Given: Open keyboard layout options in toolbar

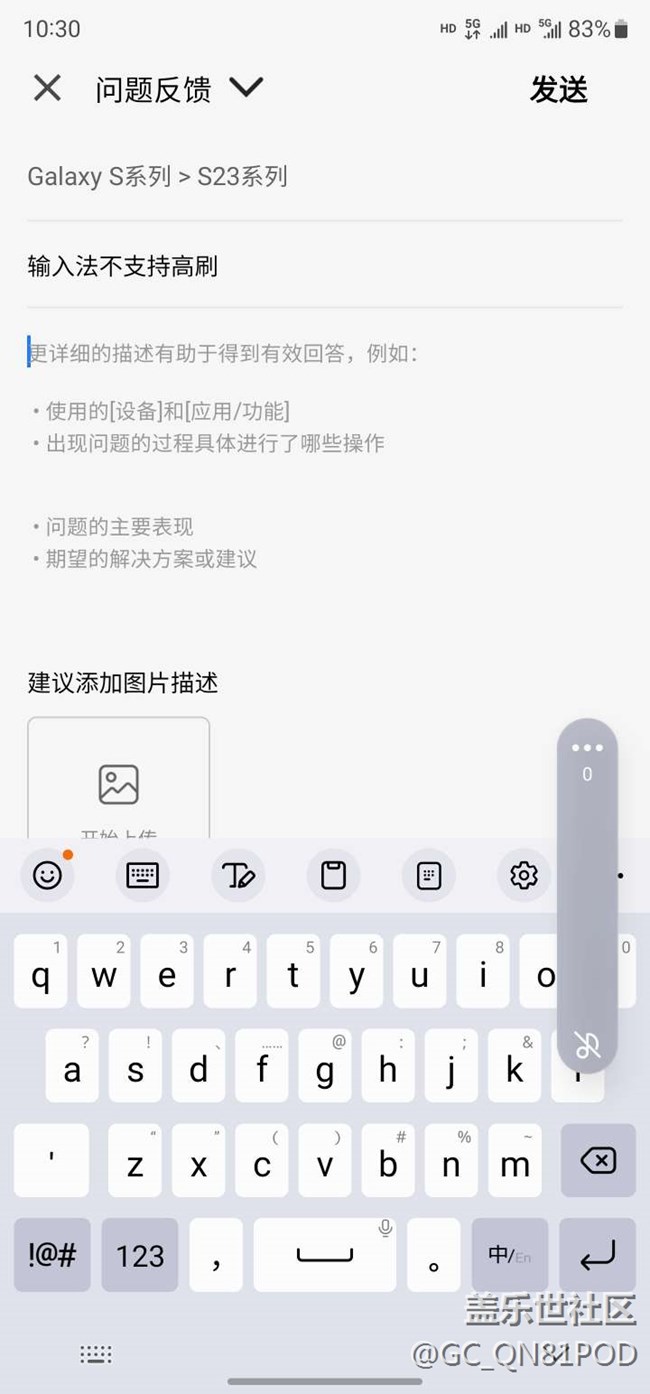Looking at the screenshot, I should (143, 875).
